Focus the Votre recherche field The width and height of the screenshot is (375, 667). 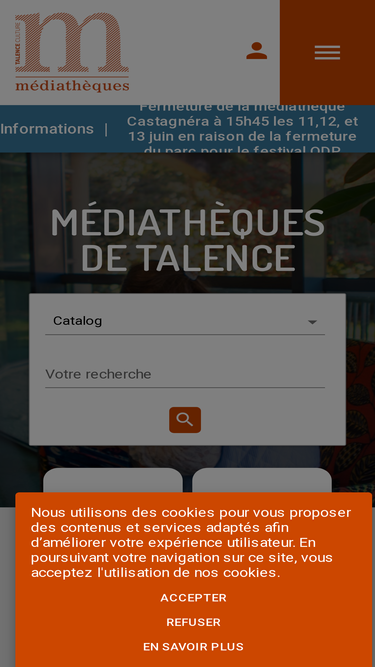[x=185, y=374]
